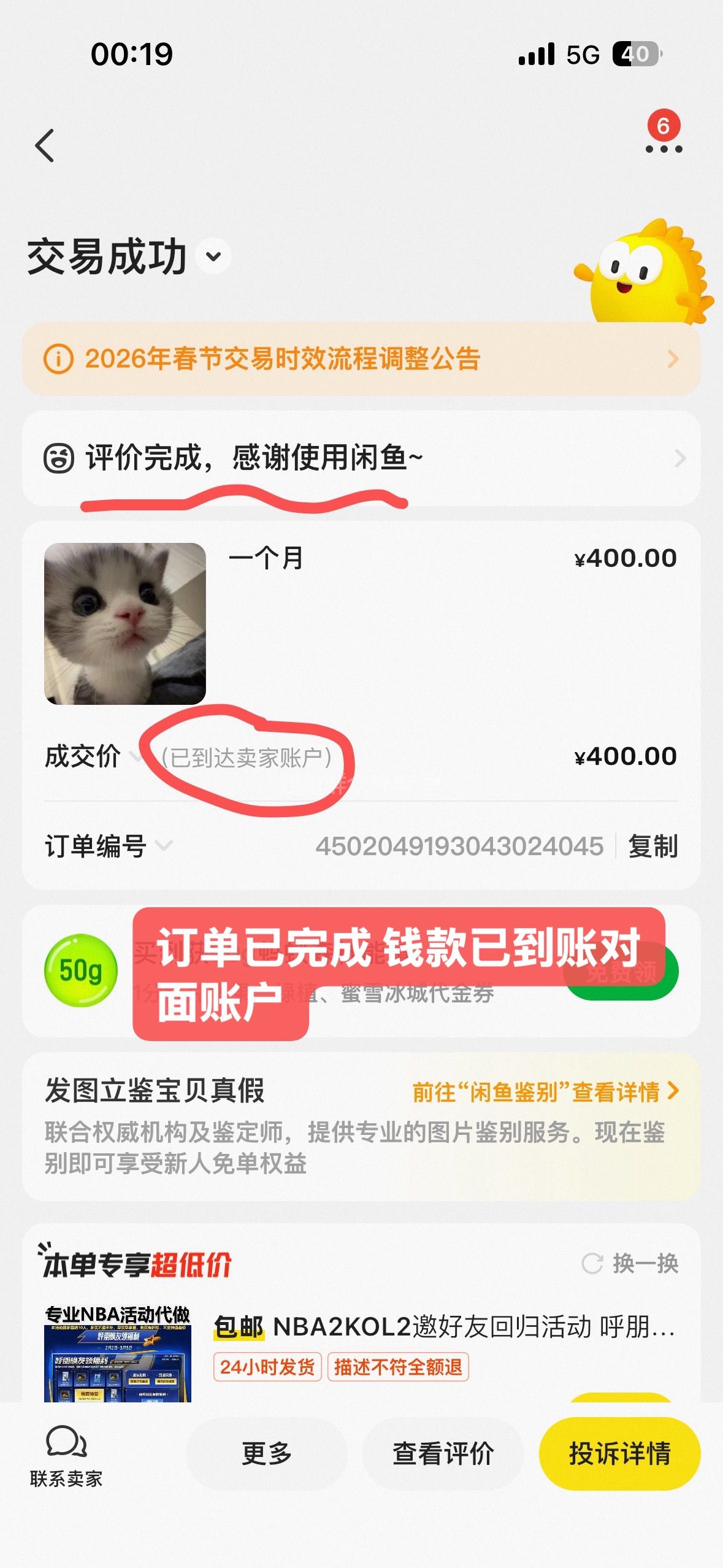The width and height of the screenshot is (723, 1568).
Task: Go to 闲鱼鉴别 to view details
Action: [x=545, y=1092]
